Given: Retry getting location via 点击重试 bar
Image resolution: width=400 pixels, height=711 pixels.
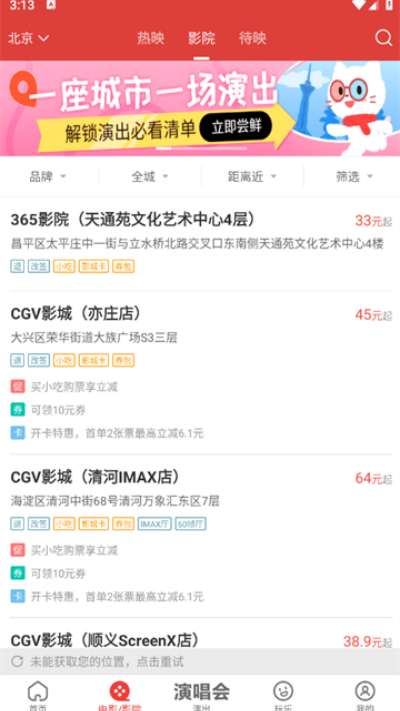Looking at the screenshot, I should 200,662.
